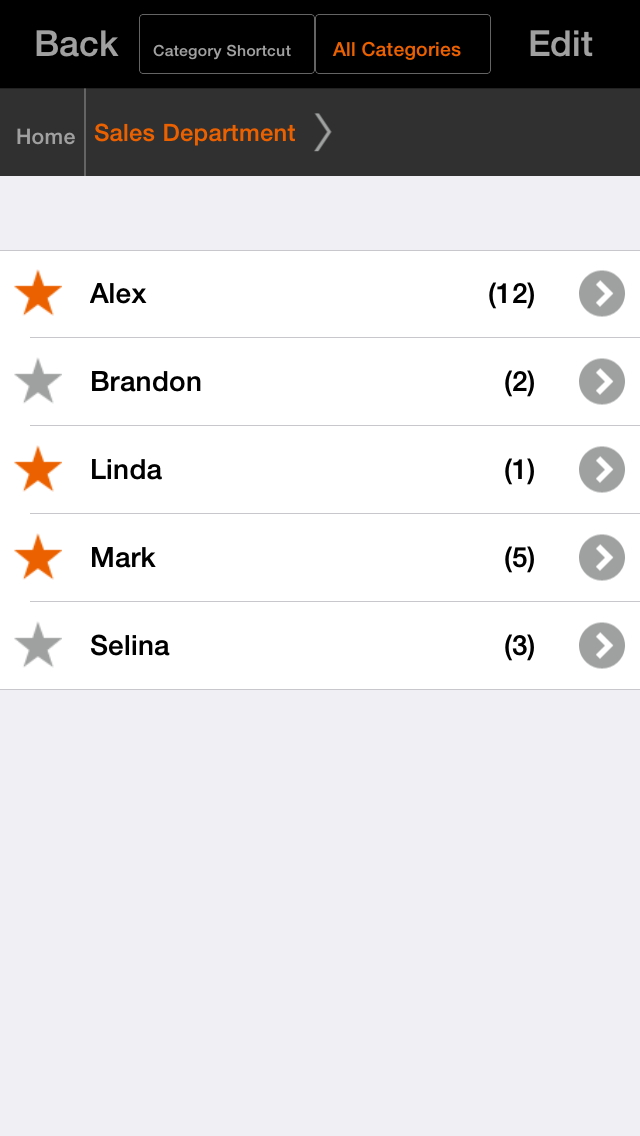Tap Edit to modify the list
Screen dimensions: 640x1136
point(560,44)
